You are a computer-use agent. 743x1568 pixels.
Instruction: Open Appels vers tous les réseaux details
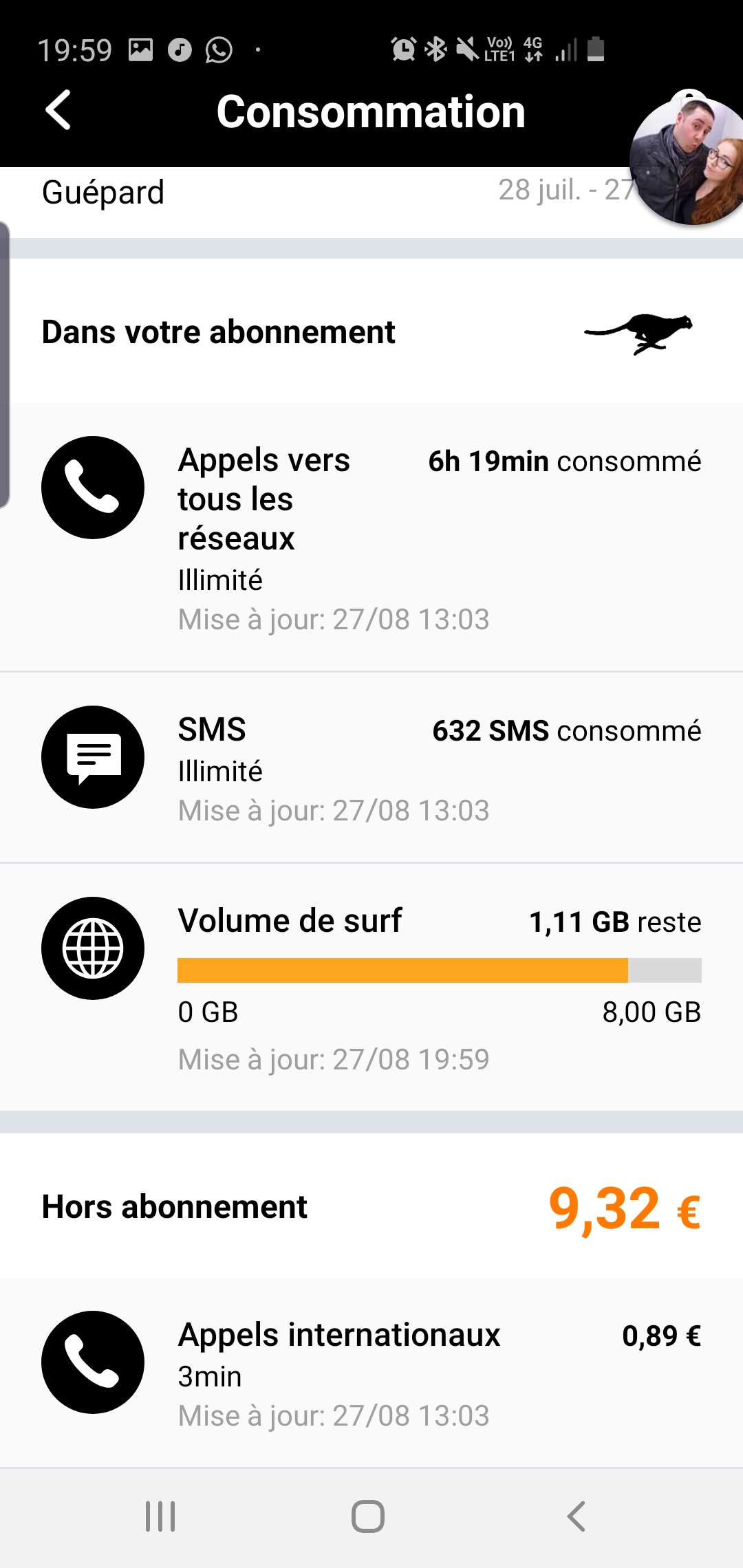(371, 537)
